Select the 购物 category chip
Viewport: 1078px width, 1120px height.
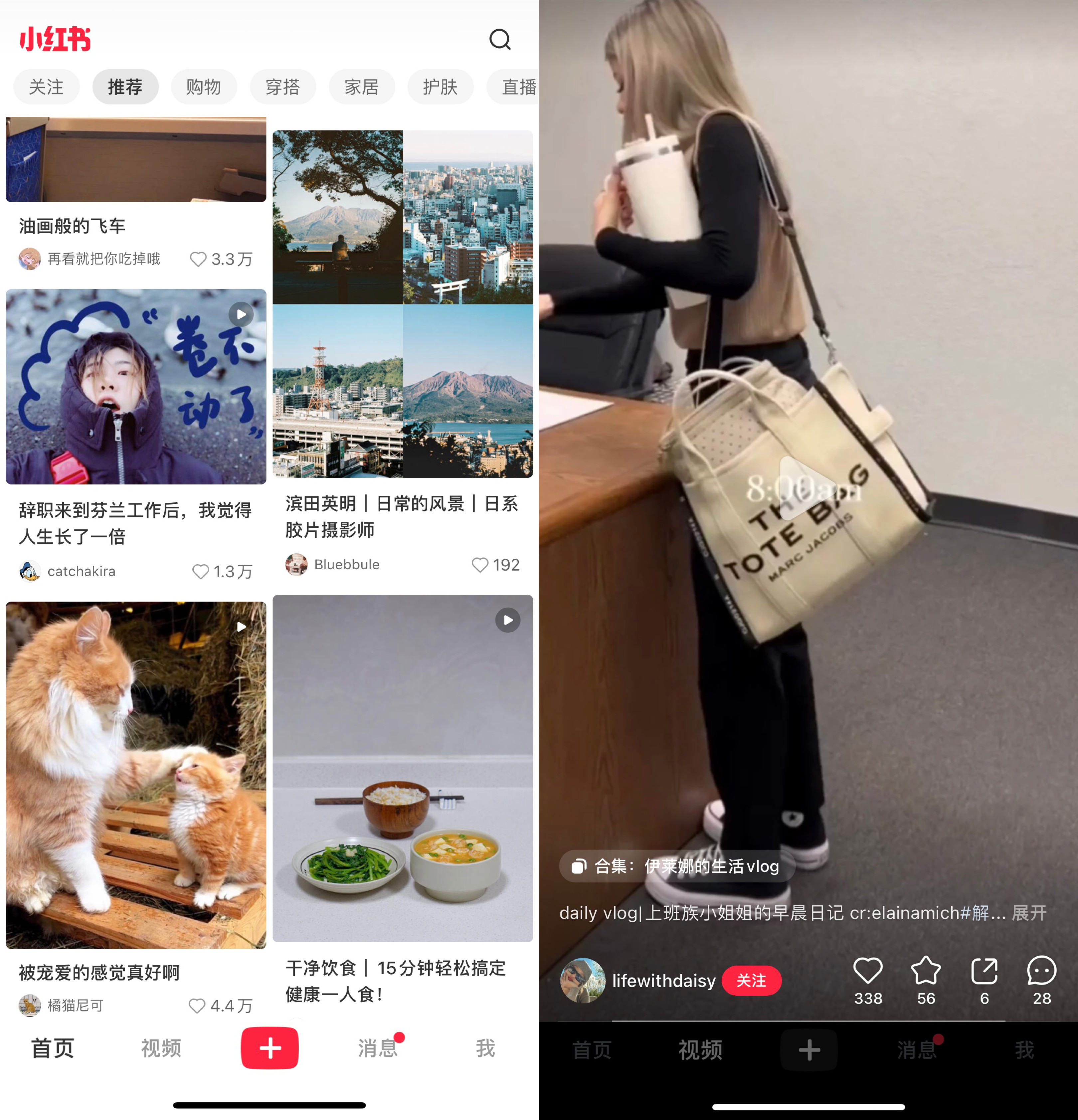point(204,87)
